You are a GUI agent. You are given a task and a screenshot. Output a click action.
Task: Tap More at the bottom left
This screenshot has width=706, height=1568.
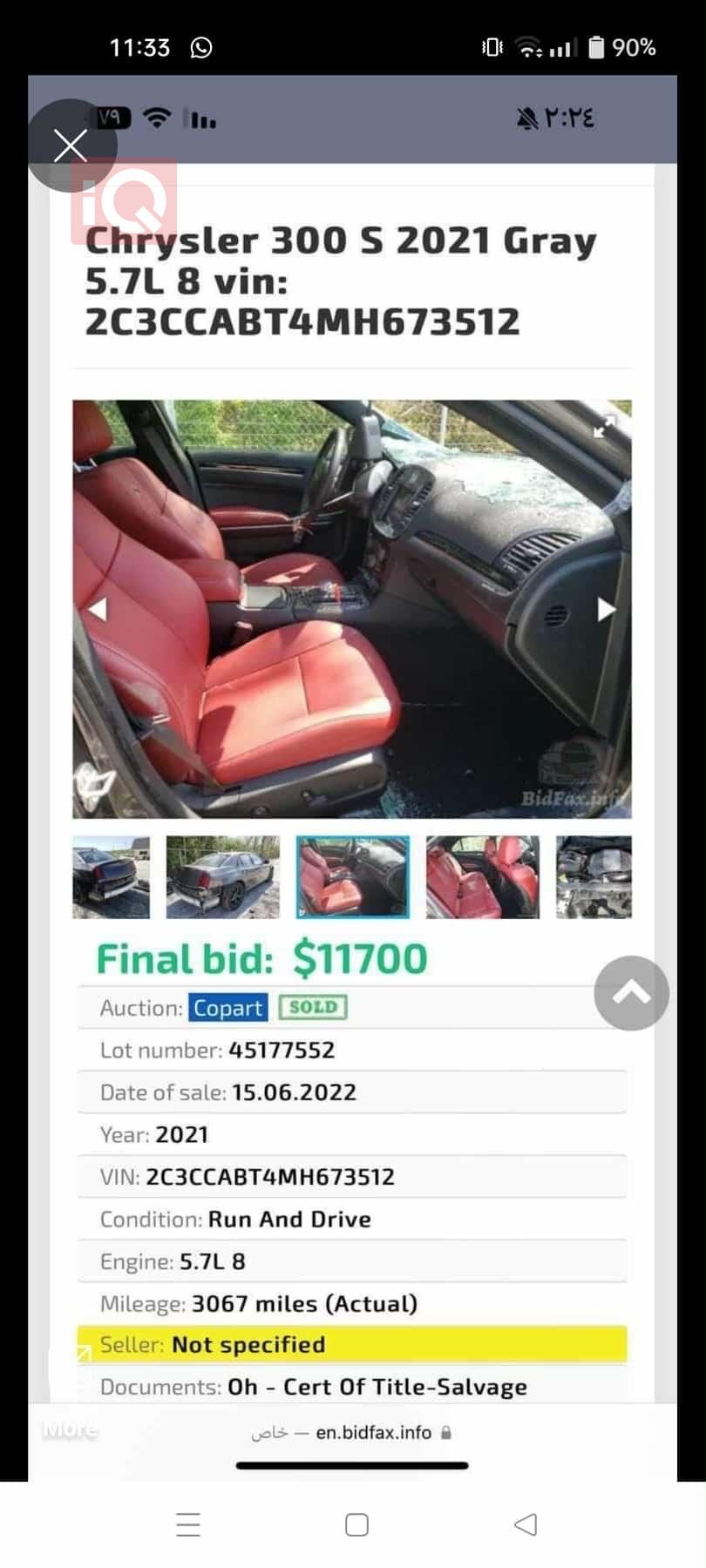click(x=68, y=1429)
